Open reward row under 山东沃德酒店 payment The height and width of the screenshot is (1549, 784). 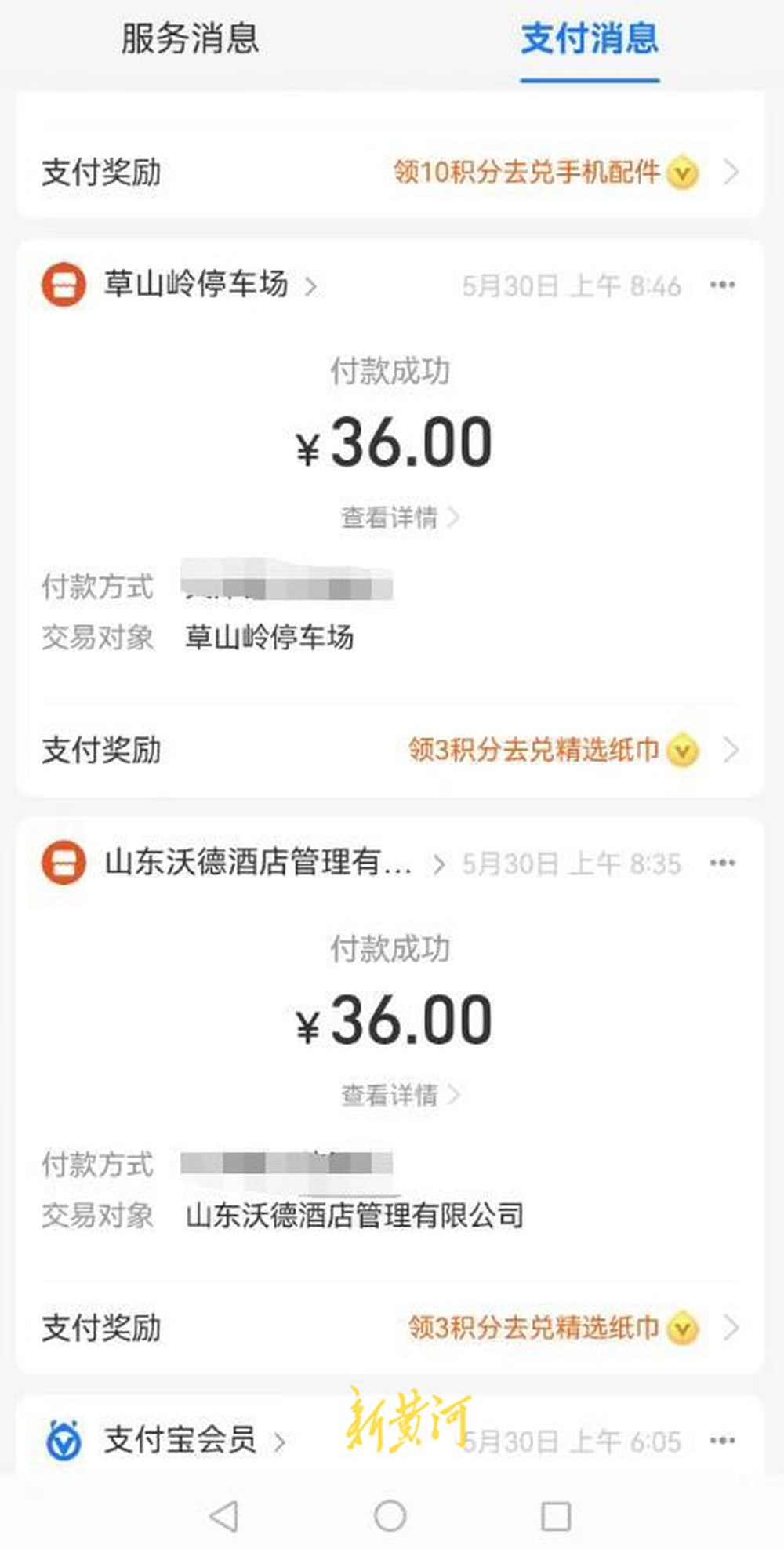pos(390,1328)
